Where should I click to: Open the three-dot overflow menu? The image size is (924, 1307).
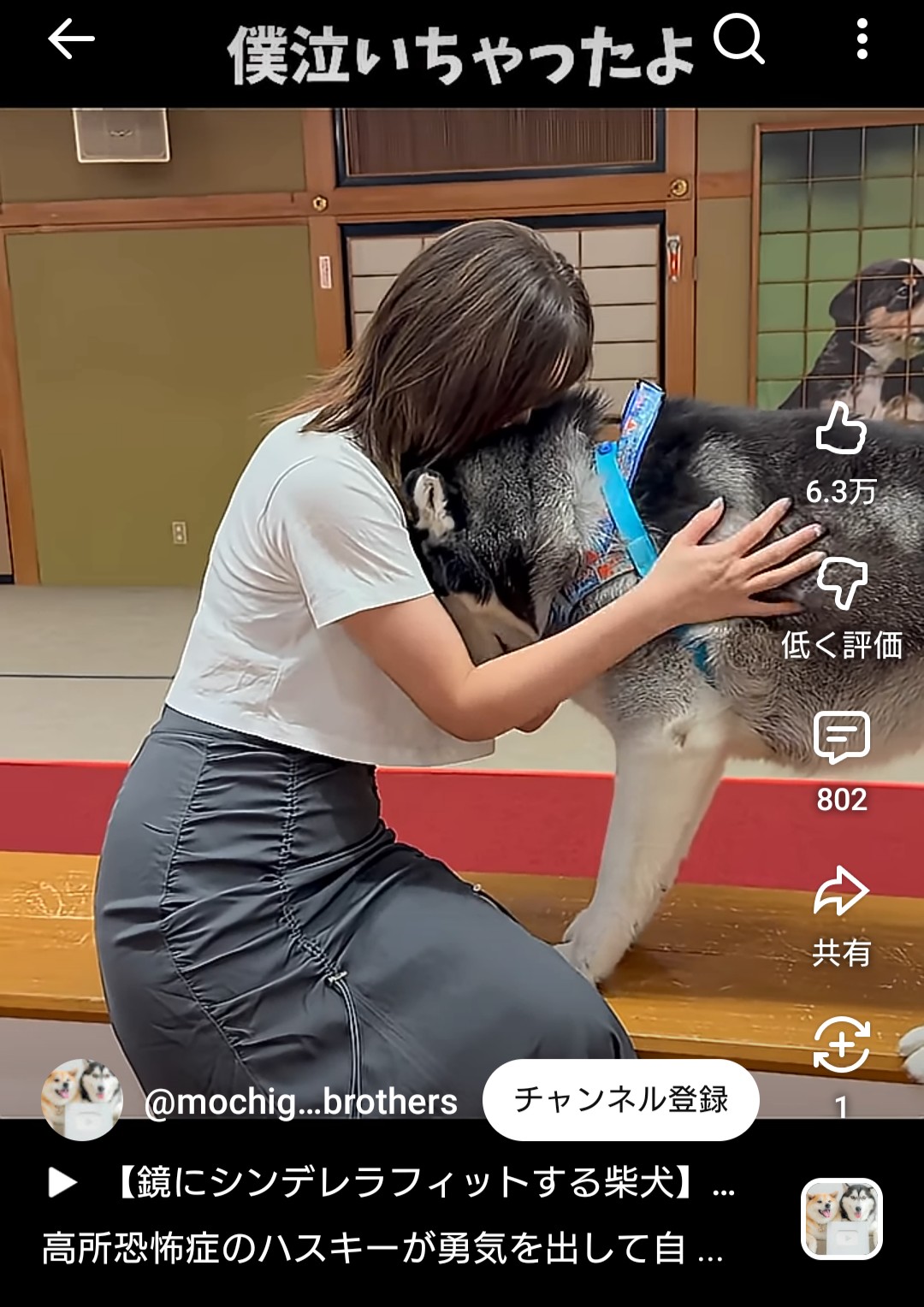862,39
